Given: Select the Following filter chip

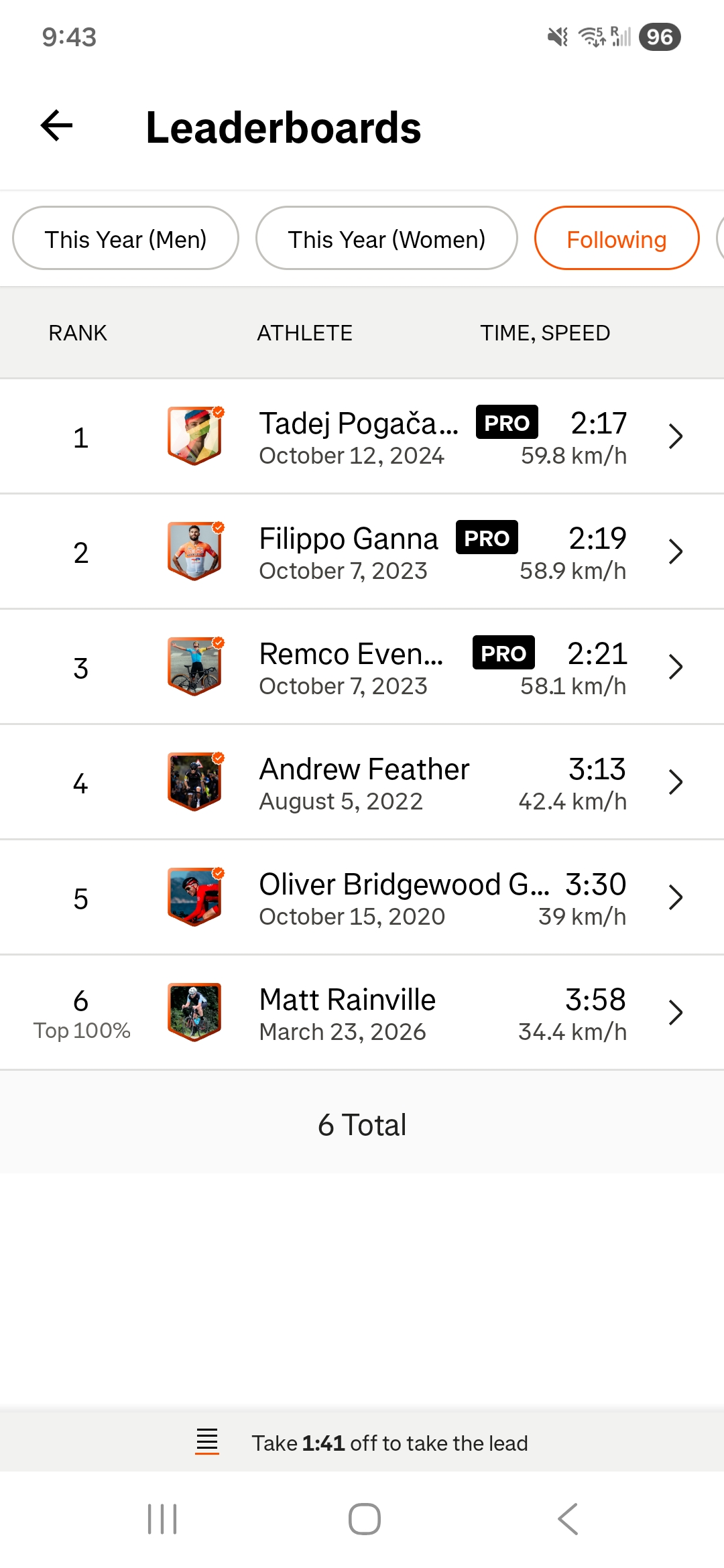Looking at the screenshot, I should (x=616, y=239).
